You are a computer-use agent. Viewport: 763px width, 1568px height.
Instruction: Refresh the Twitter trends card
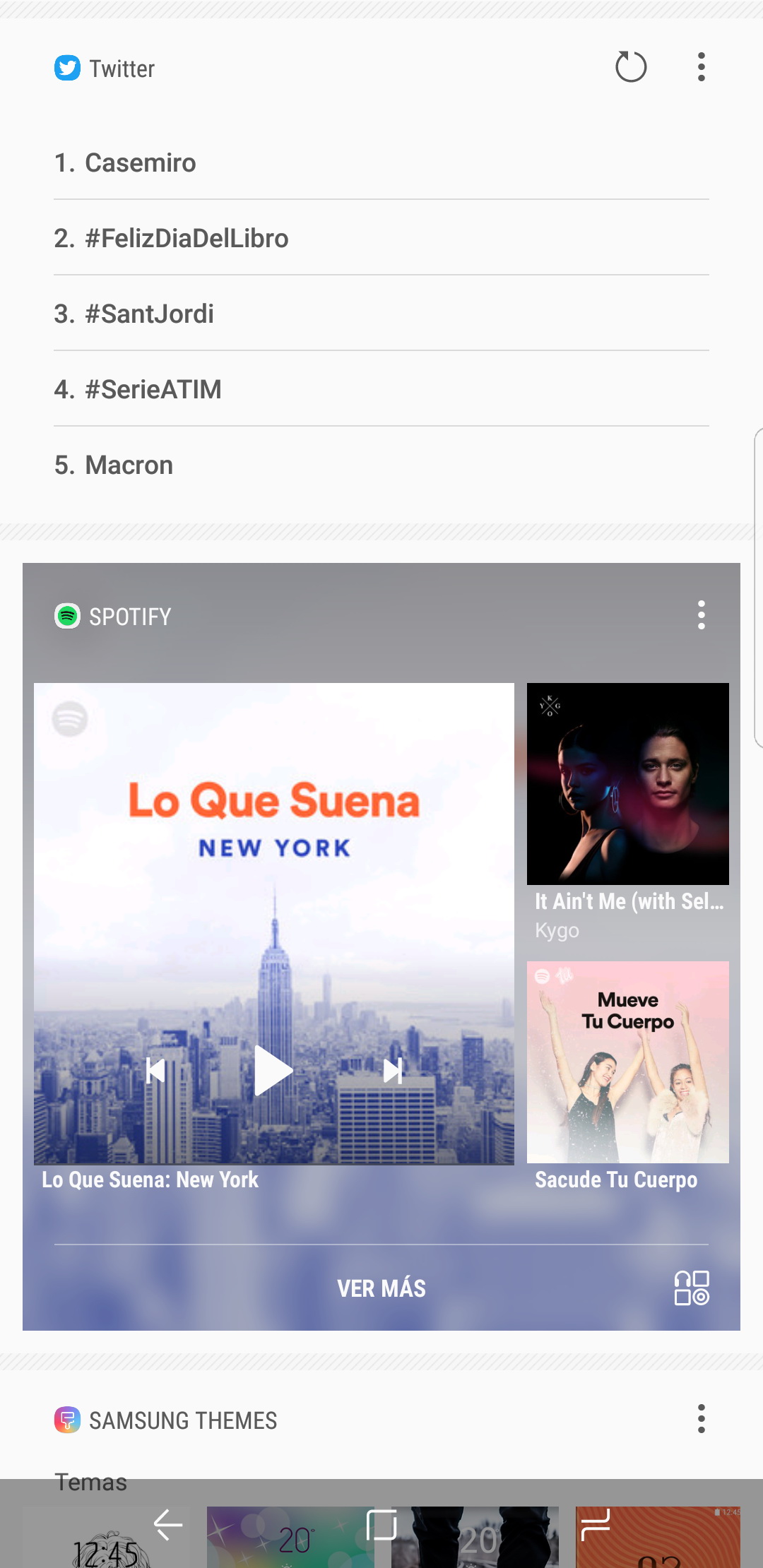(631, 67)
